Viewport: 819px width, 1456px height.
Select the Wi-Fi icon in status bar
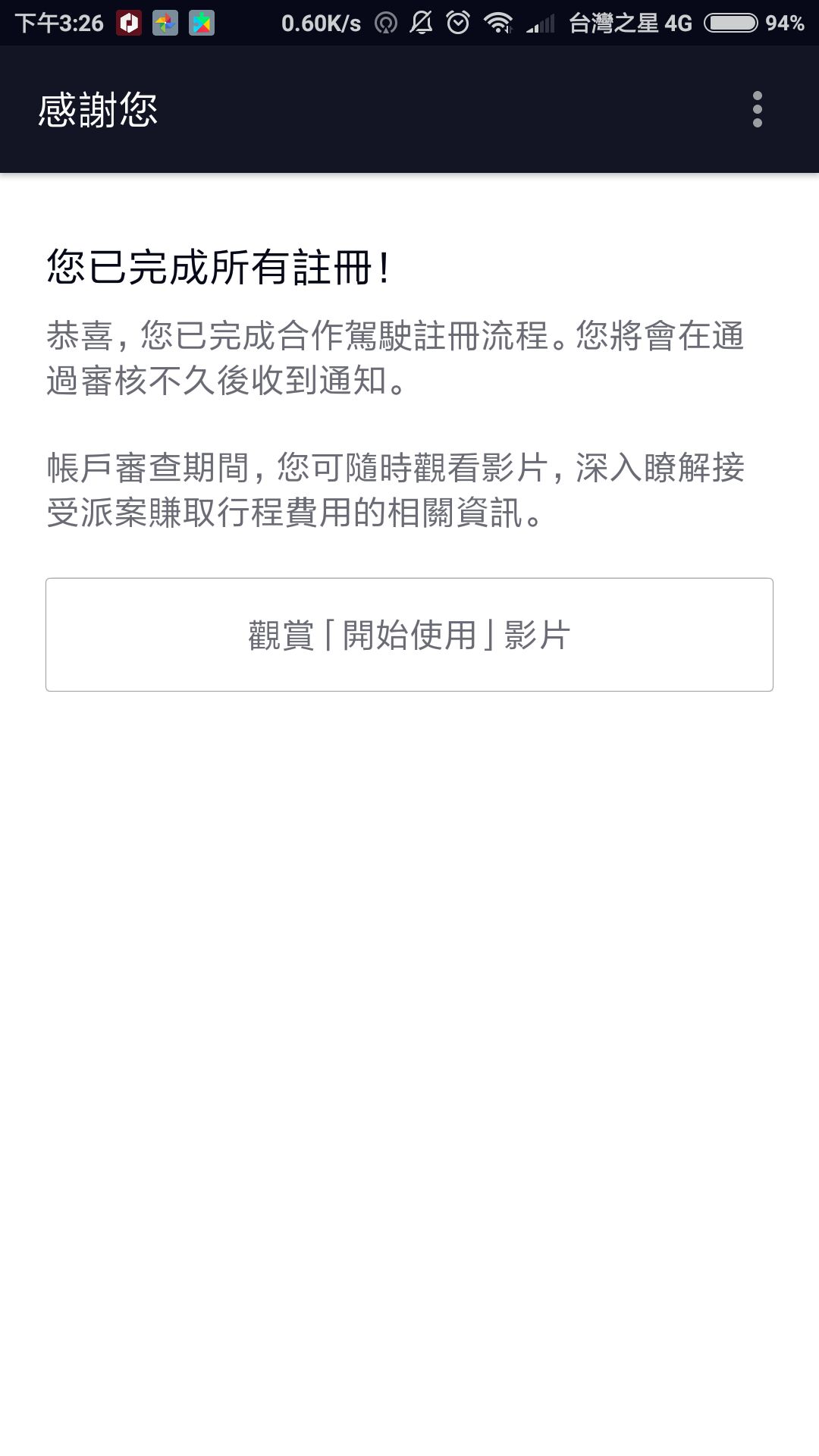[500, 23]
